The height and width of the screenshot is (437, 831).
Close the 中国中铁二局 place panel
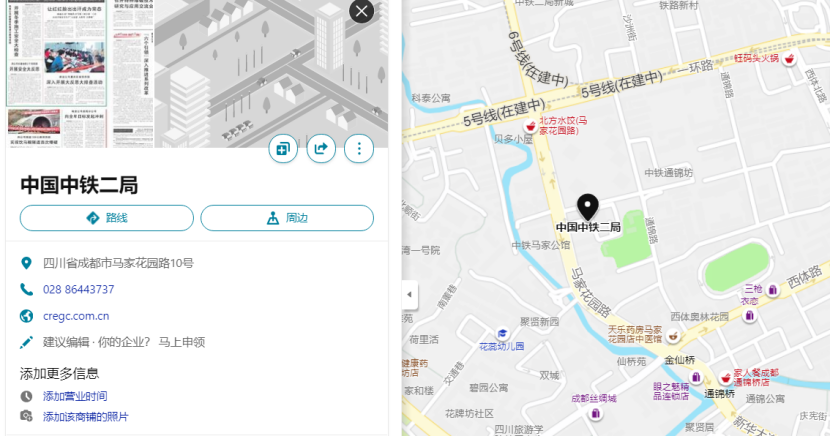coord(362,11)
